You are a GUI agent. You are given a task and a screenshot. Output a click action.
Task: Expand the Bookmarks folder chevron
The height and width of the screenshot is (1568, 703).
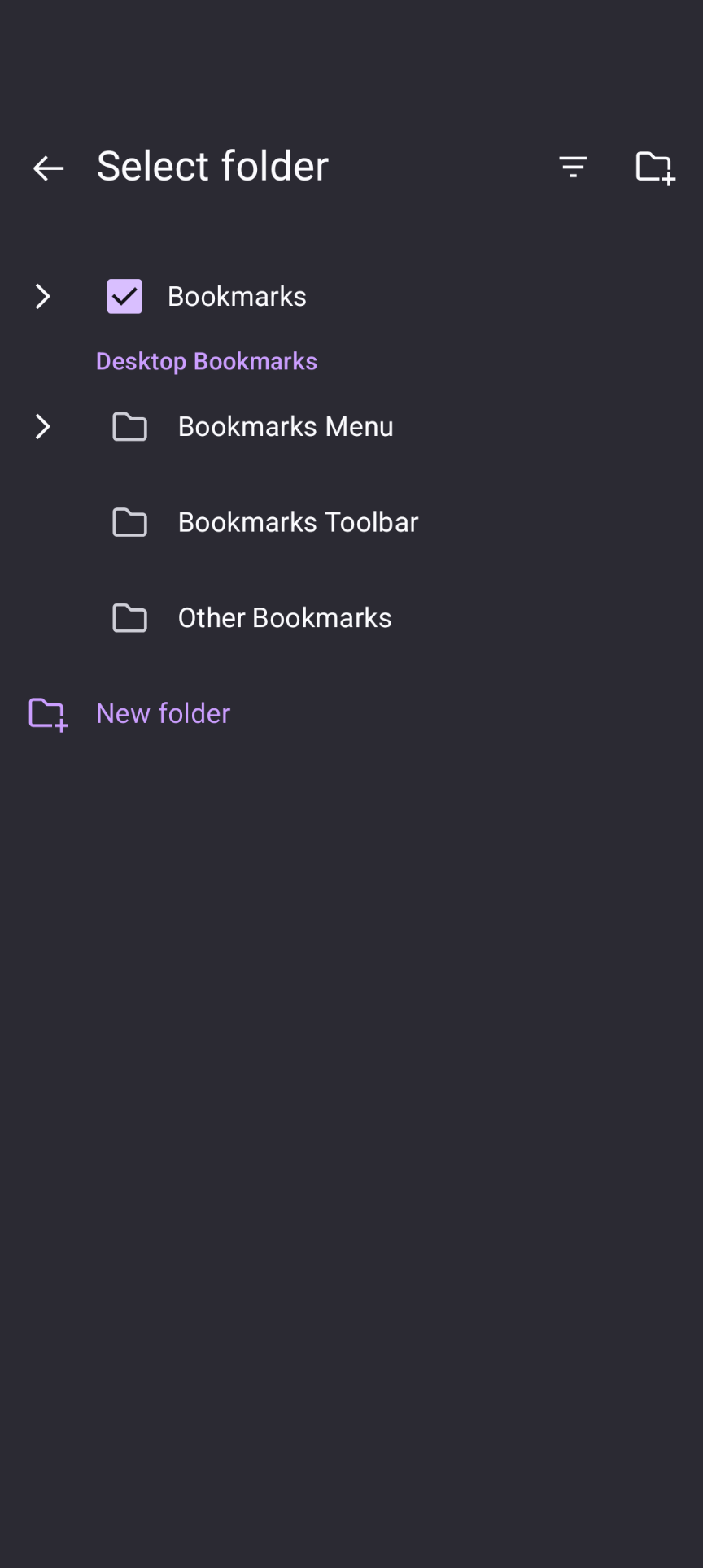pos(42,297)
